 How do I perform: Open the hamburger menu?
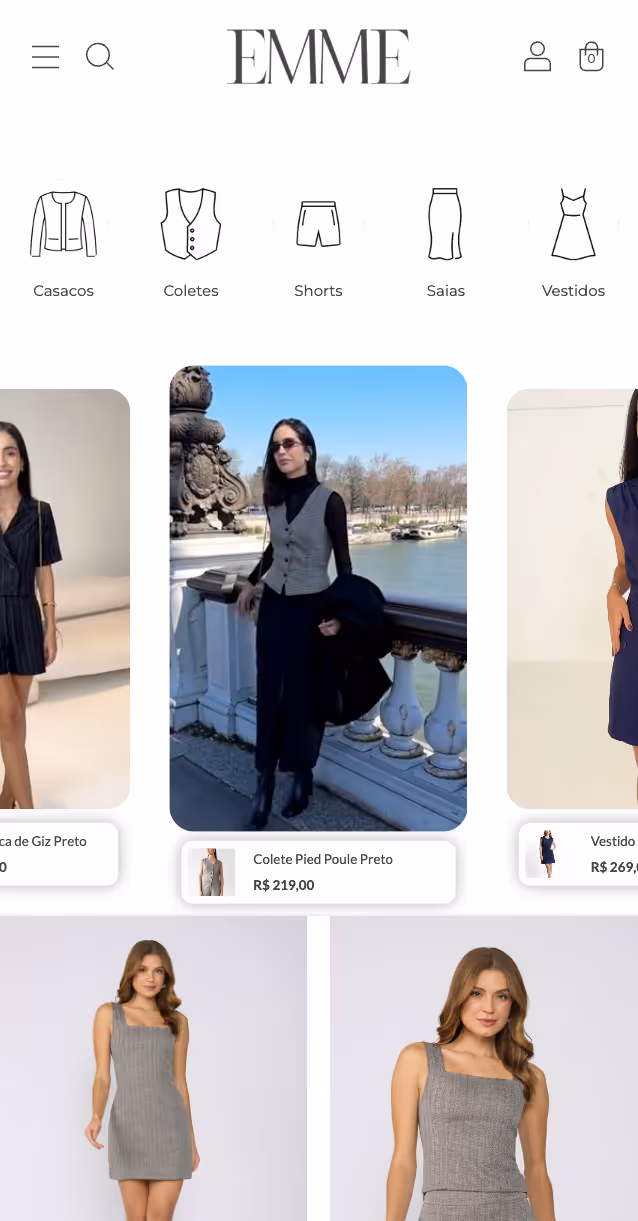[x=45, y=57]
